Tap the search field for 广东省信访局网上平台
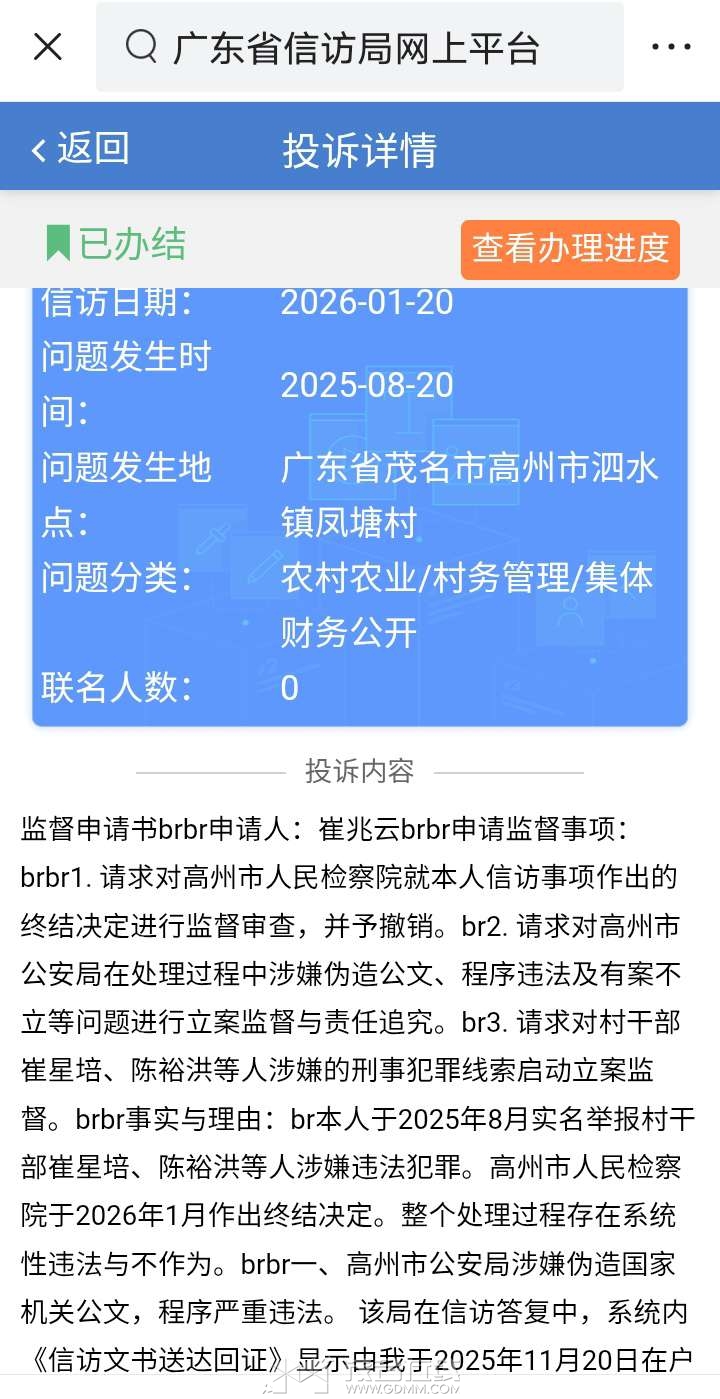 360,48
